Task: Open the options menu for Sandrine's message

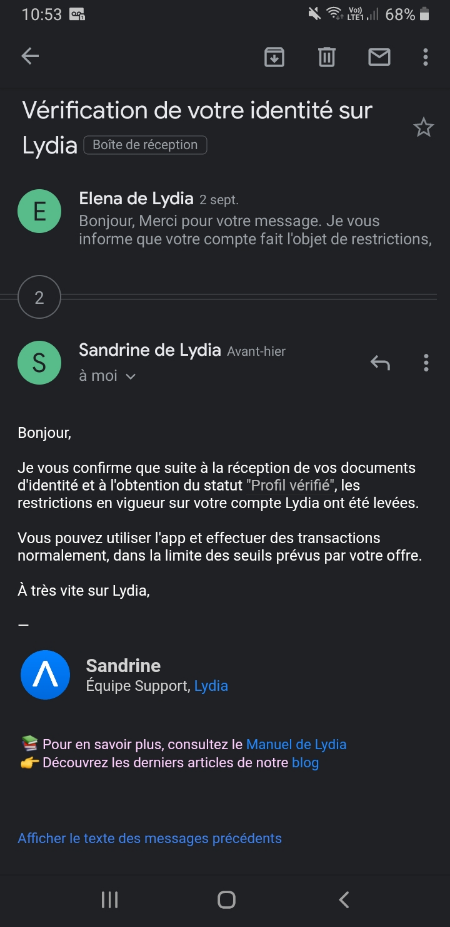Action: [x=426, y=362]
